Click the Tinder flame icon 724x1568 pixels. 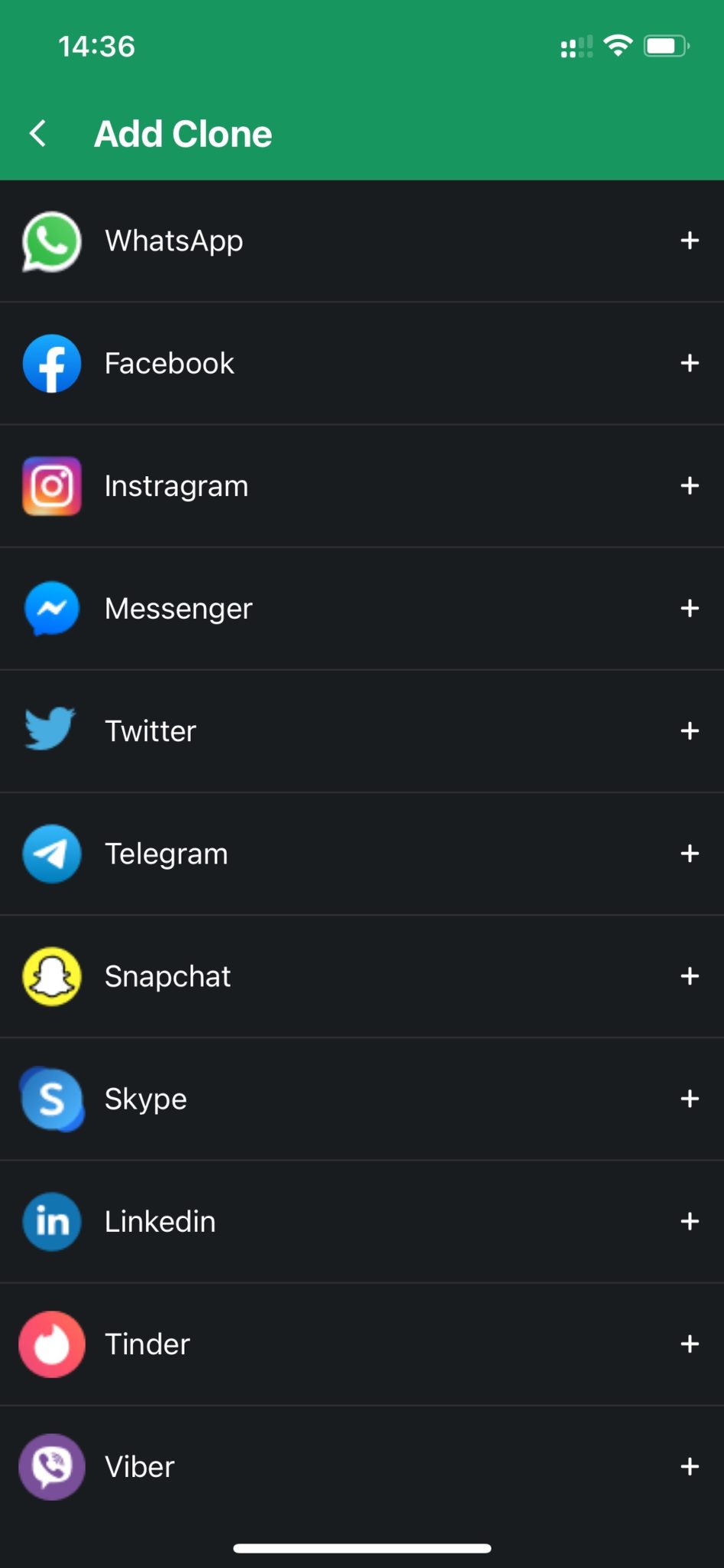pos(51,1344)
